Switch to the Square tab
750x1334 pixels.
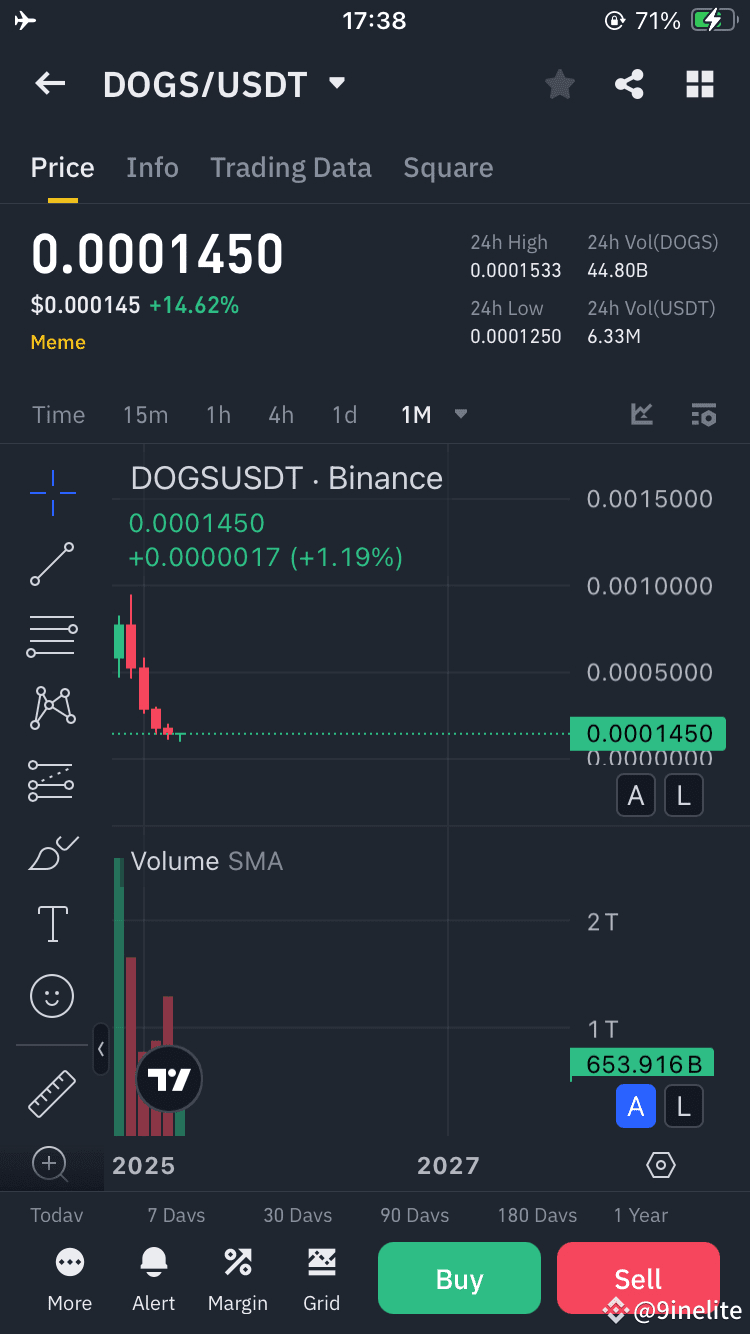pos(448,168)
